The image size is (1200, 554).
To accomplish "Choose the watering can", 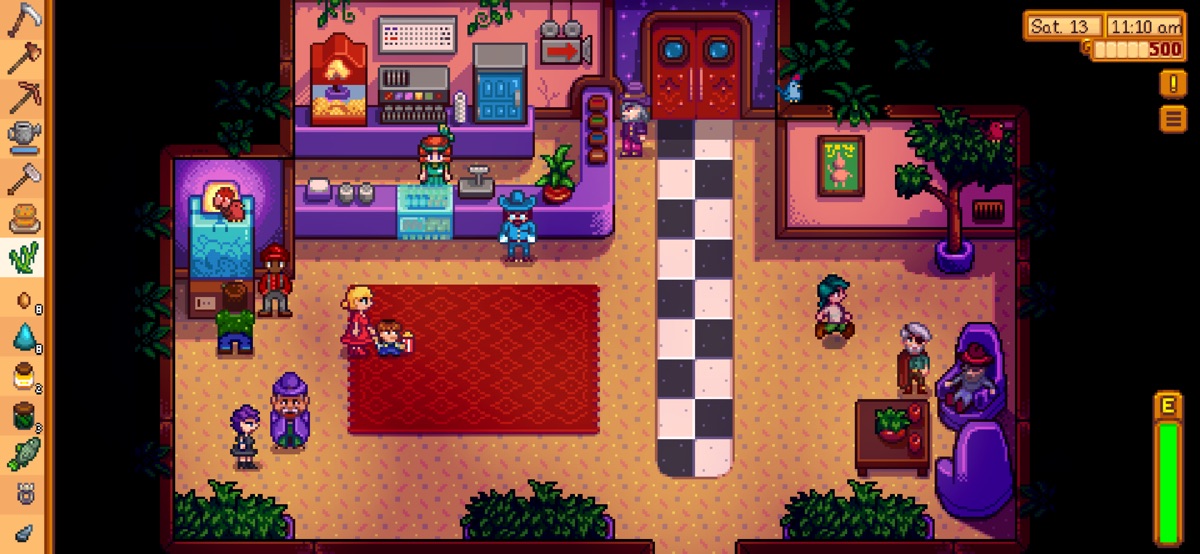I will coord(24,138).
